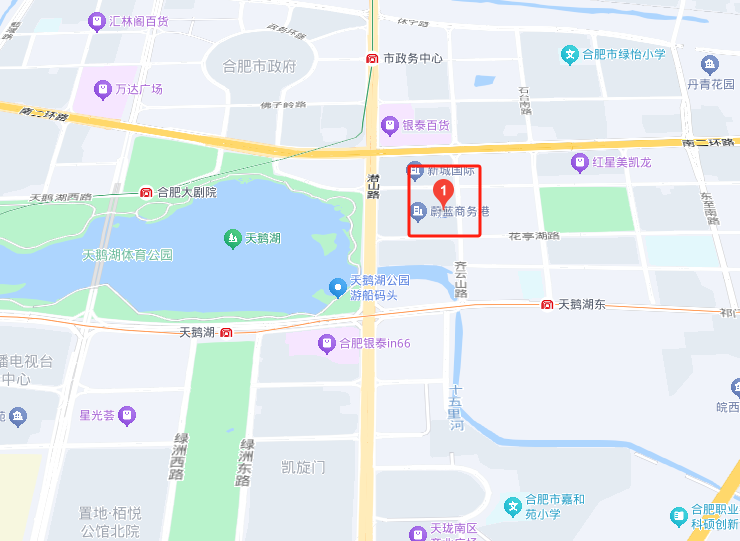Tap the red location marker numbered 1
The height and width of the screenshot is (541, 740).
pos(443,188)
